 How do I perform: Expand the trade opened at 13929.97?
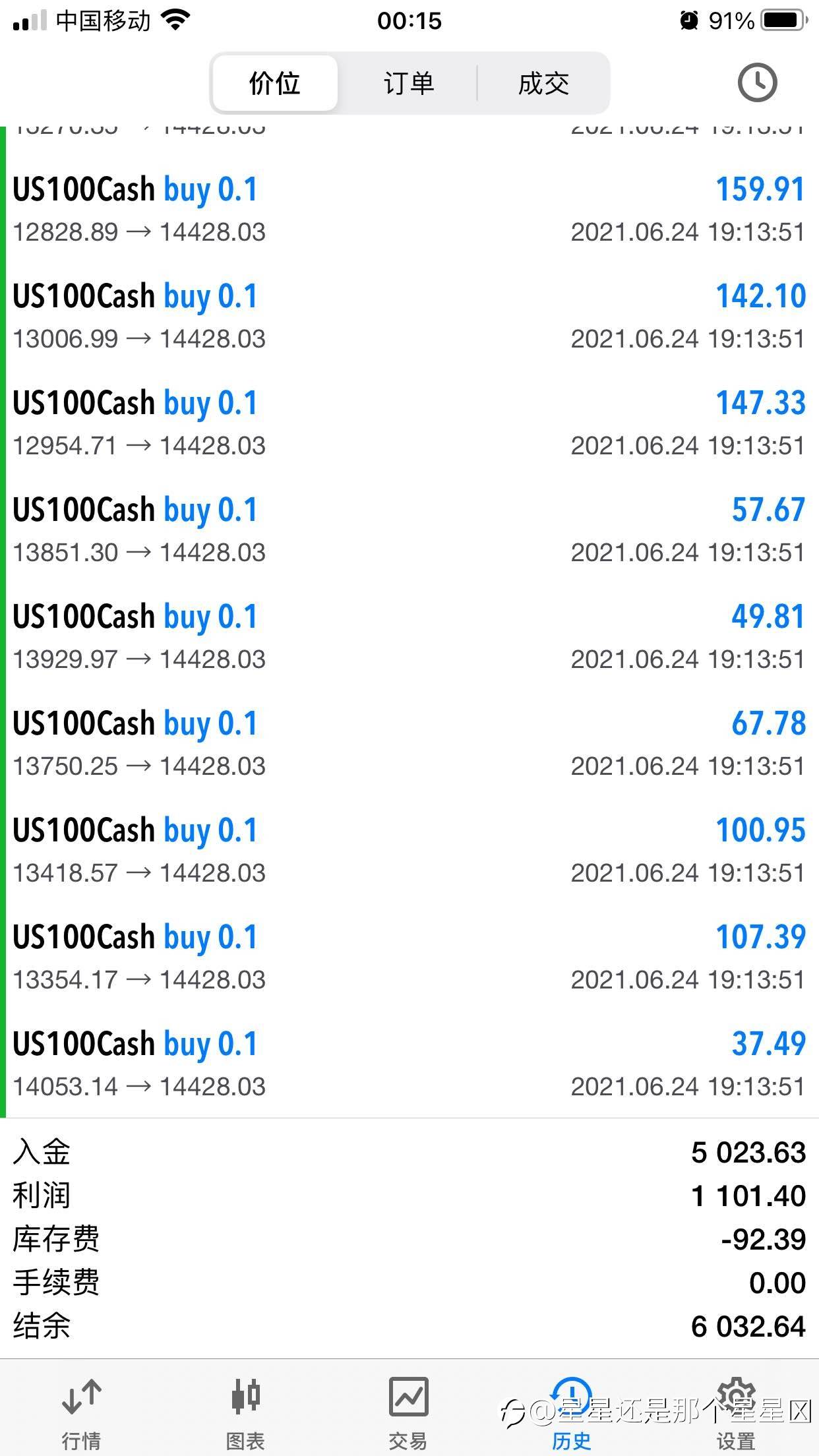click(x=409, y=636)
